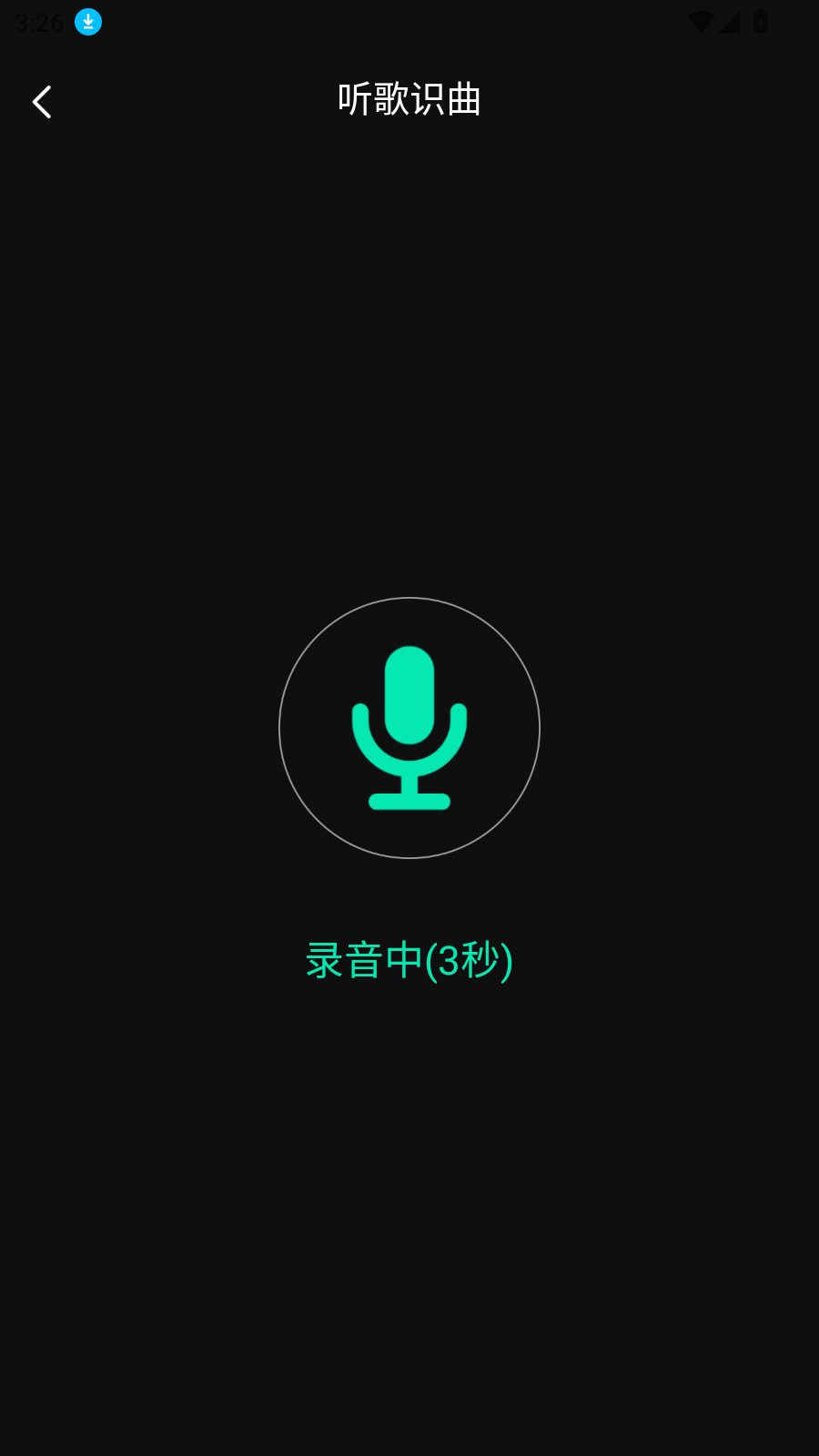The height and width of the screenshot is (1456, 819).
Task: Go back from the 听歌识曲 screen
Action: 42,102
